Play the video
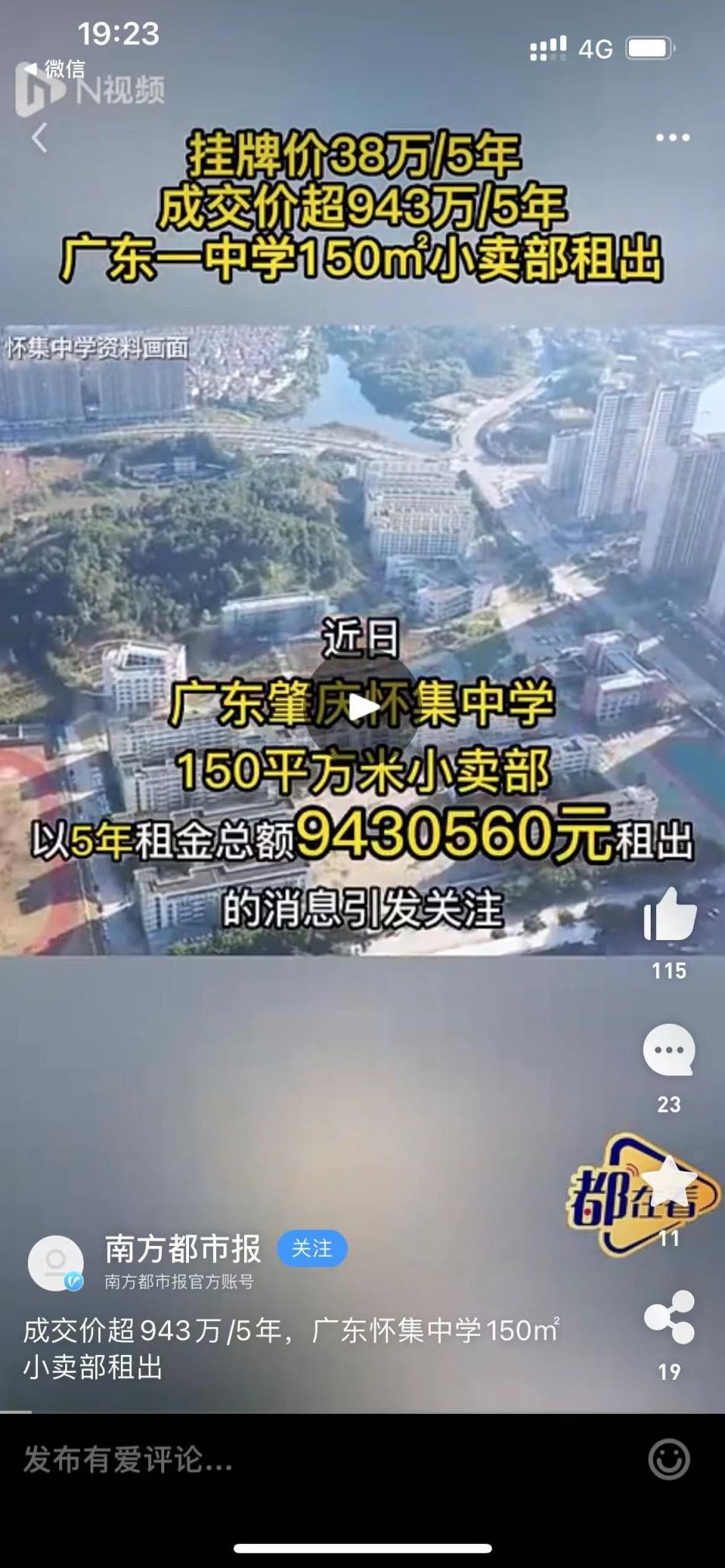 [362, 706]
